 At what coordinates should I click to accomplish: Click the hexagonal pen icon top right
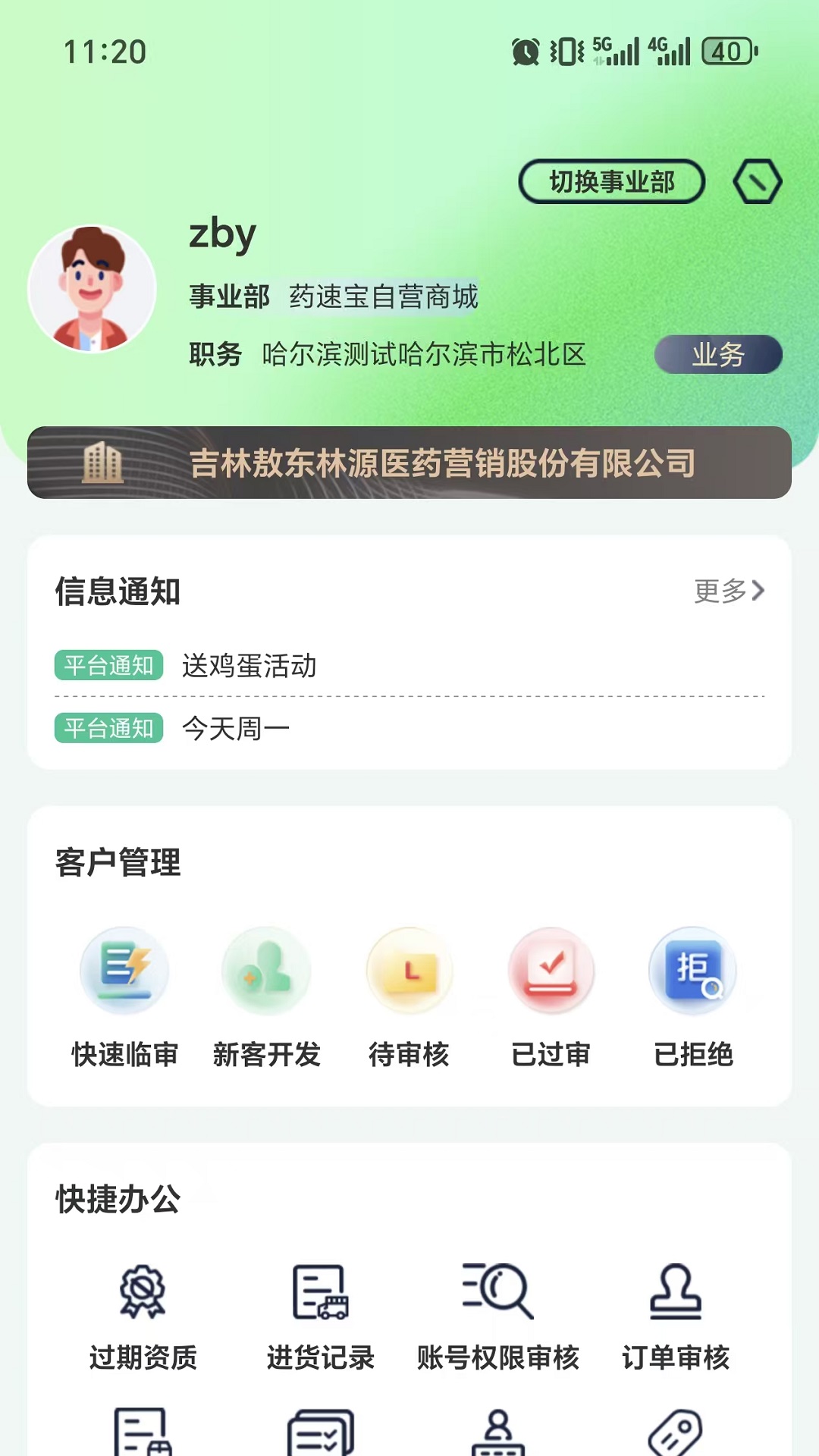(x=758, y=180)
